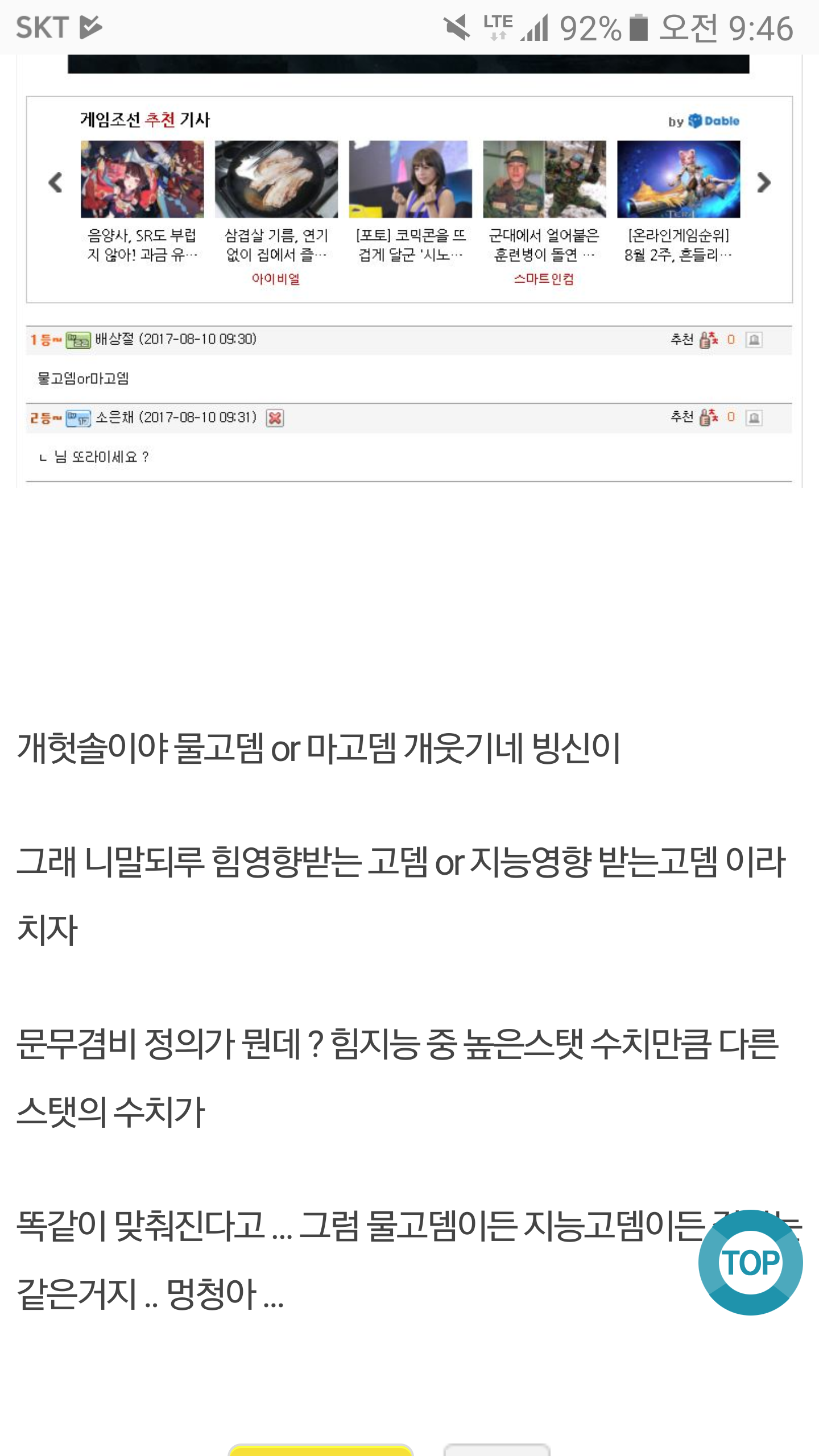Report 배상절's comment
The width and height of the screenshot is (819, 1456).
click(754, 340)
